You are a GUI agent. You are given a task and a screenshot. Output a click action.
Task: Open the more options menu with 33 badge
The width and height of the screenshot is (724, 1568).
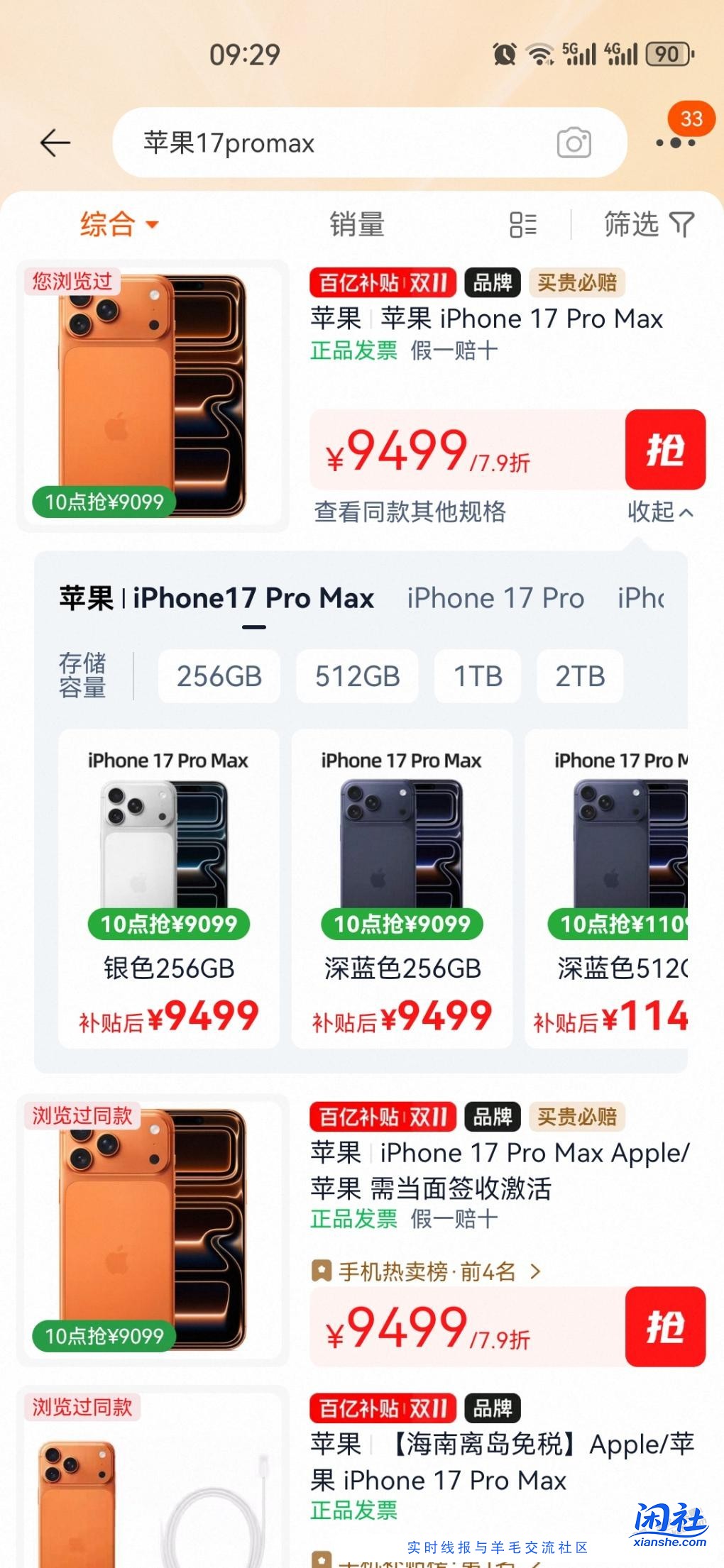674,142
